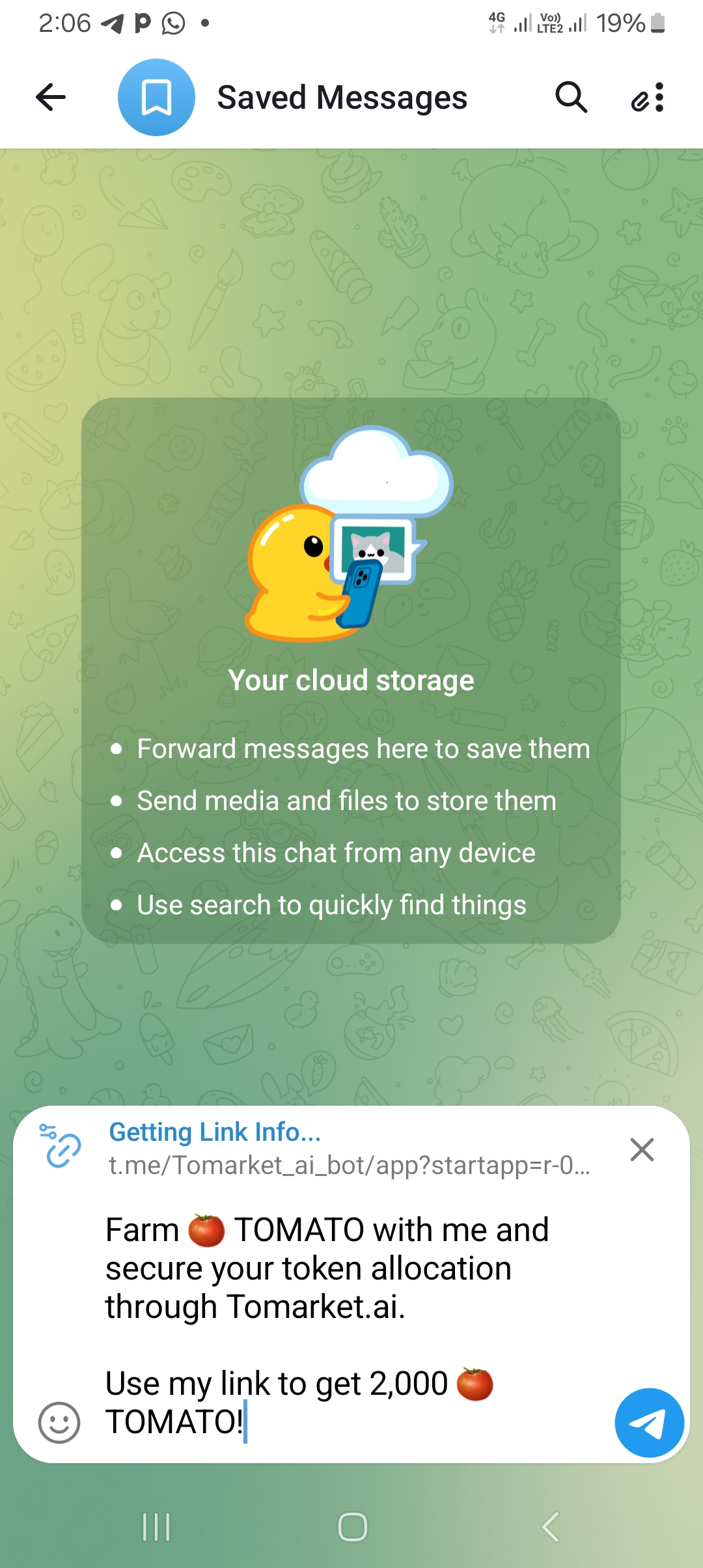
Task: Search within Saved Messages
Action: tap(571, 98)
